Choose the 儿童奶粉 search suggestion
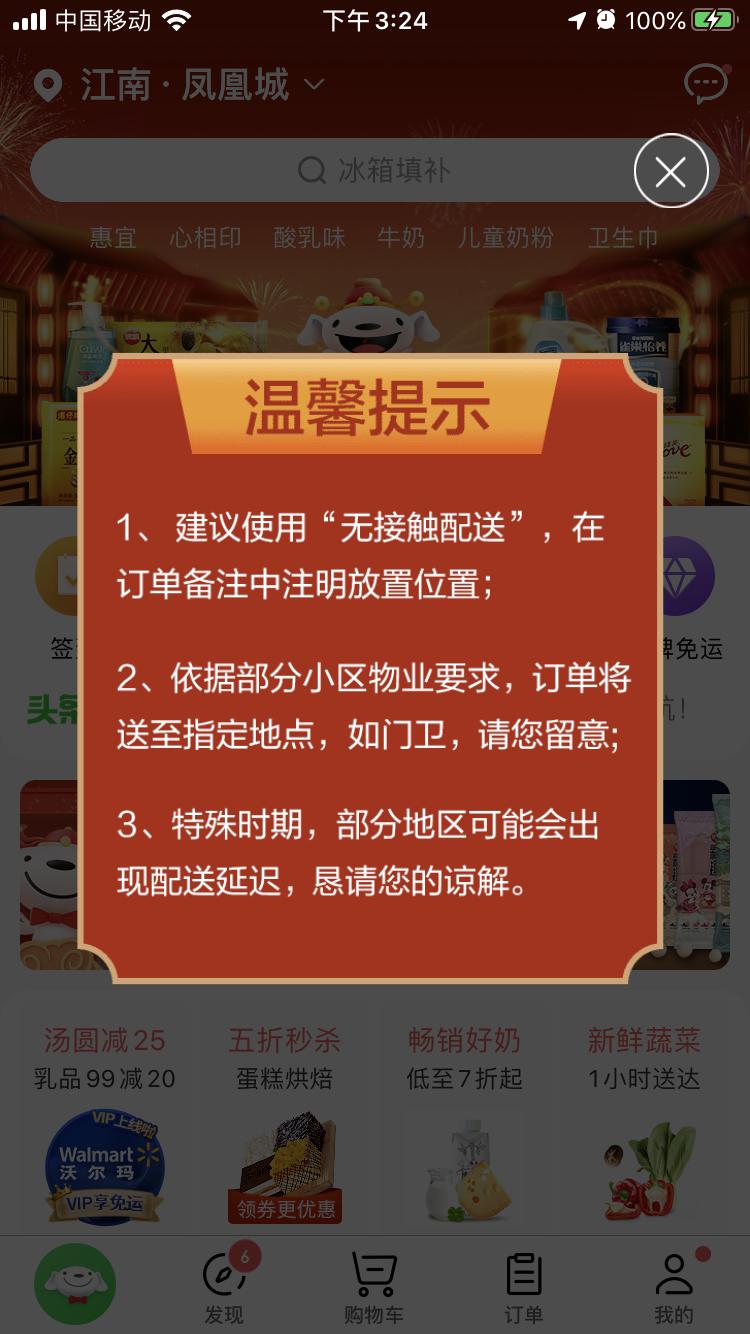Viewport: 750px width, 1334px height. [x=505, y=238]
